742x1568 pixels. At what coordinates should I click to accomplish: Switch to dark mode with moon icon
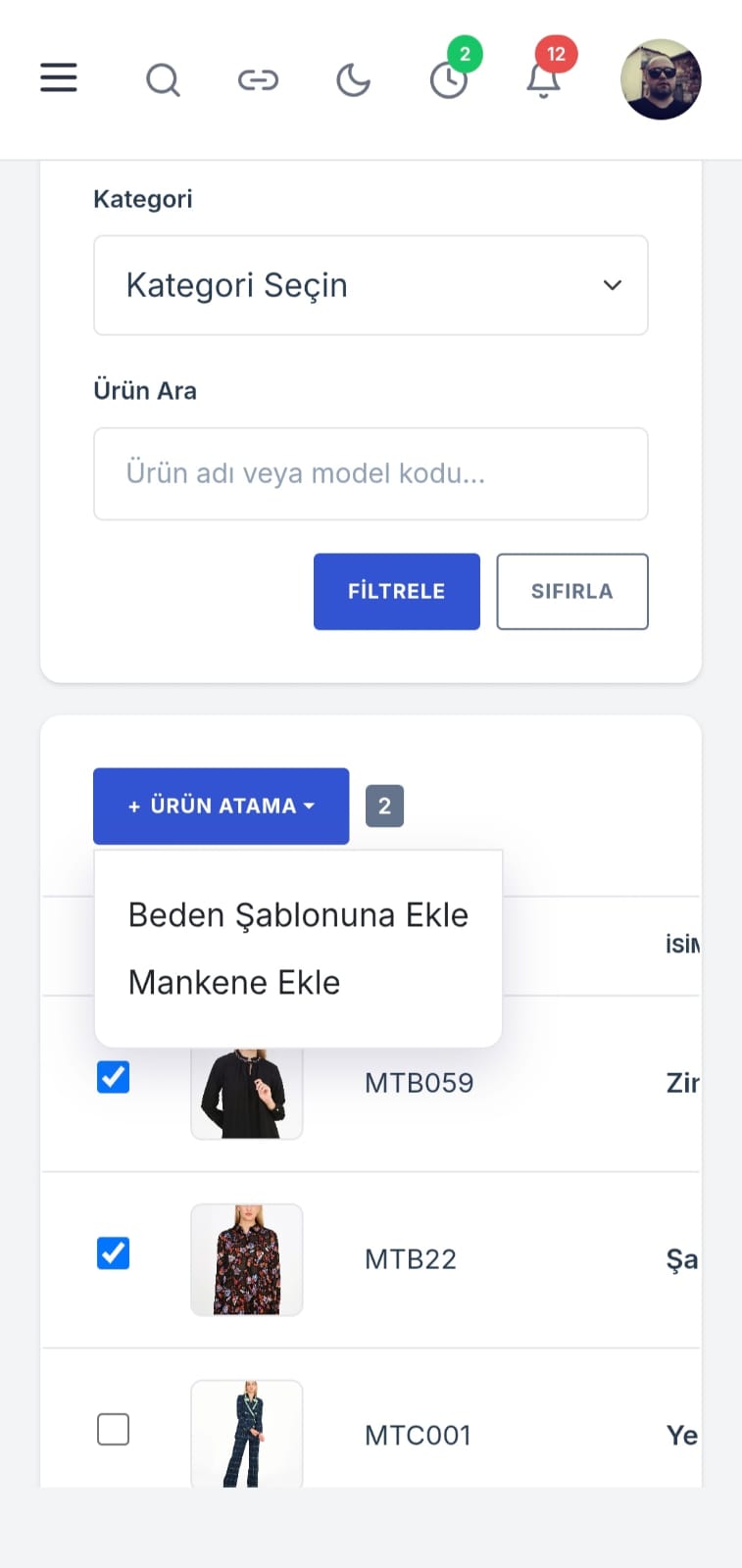pos(353,79)
